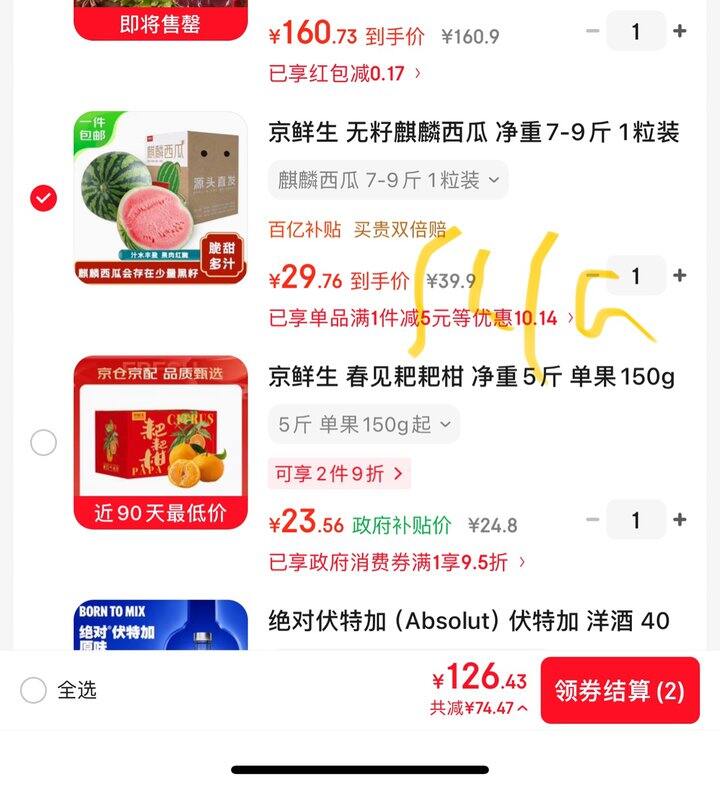View 已享红包减0.17 discount details
The image size is (720, 788).
(344, 73)
